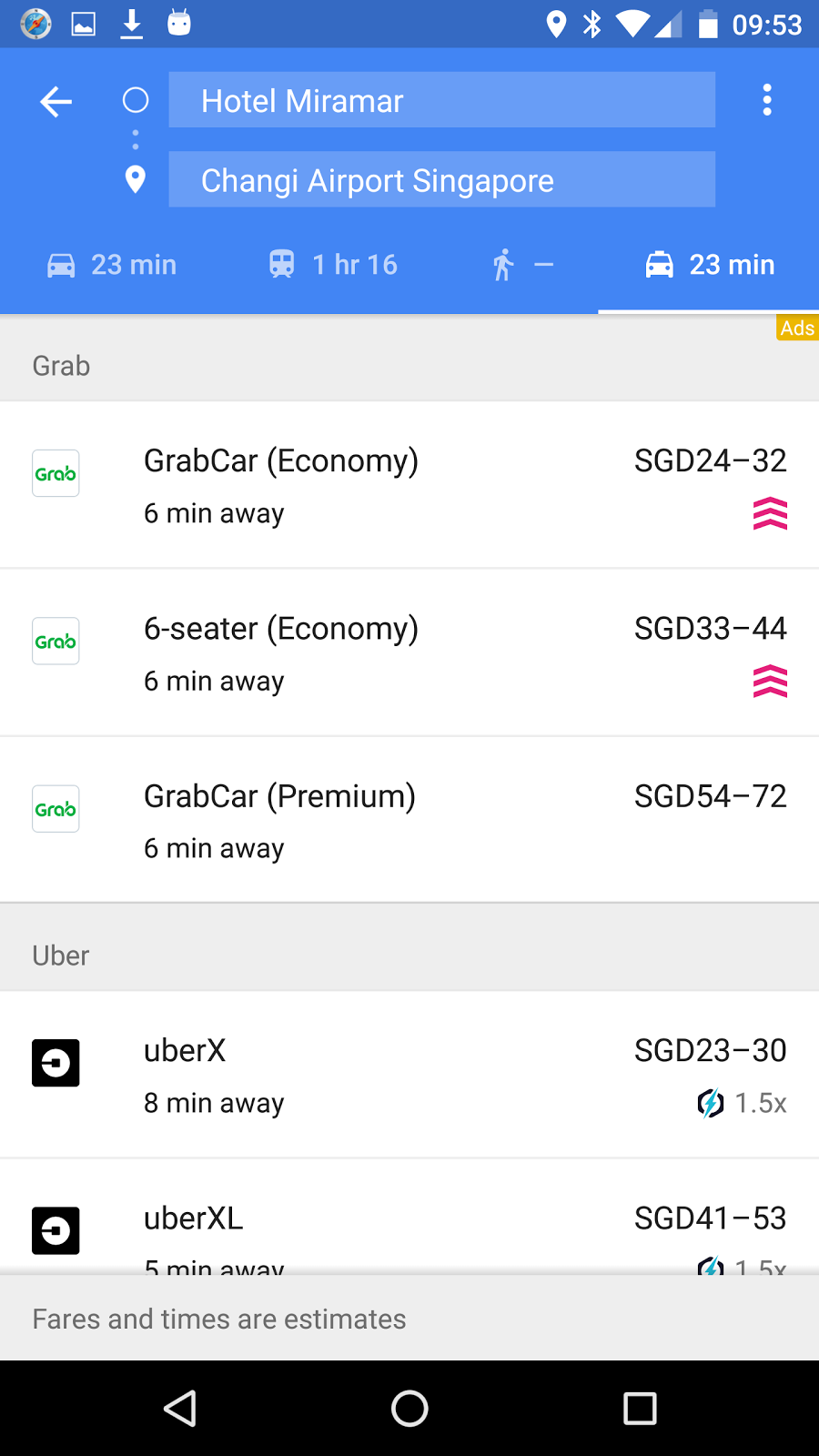819x1456 pixels.
Task: Edit the Hotel Miramar starting point field
Action: click(441, 100)
